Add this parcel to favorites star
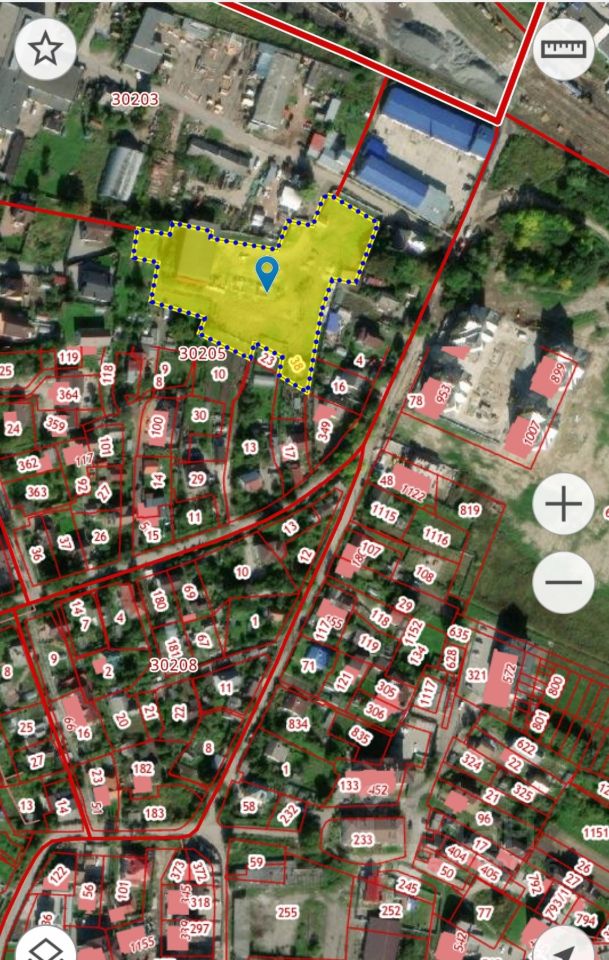 [45, 48]
